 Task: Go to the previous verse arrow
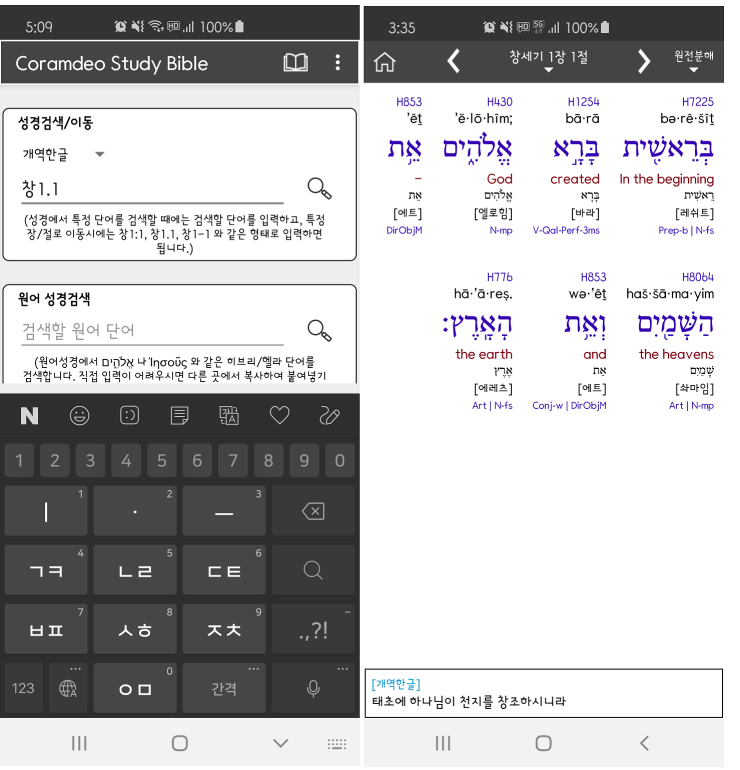453,62
